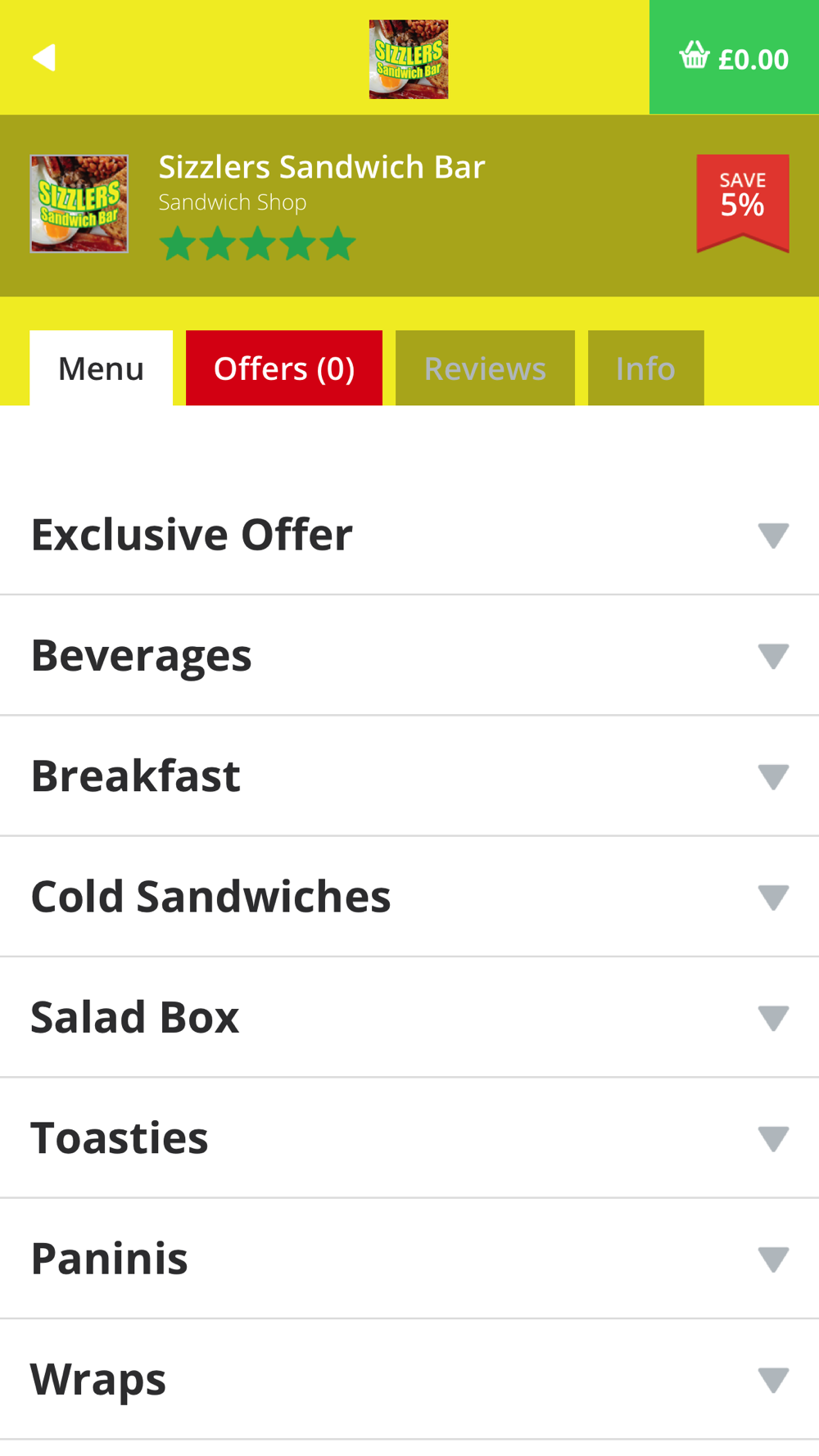Image resolution: width=819 pixels, height=1456 pixels.
Task: Expand the Paninis category
Action: coord(409,1259)
